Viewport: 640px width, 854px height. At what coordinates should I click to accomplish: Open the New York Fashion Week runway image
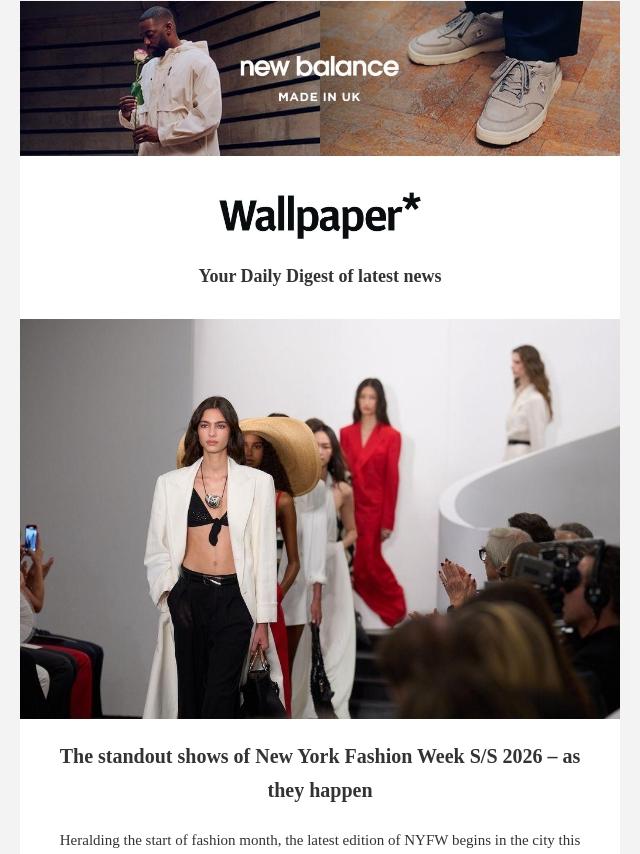(320, 518)
